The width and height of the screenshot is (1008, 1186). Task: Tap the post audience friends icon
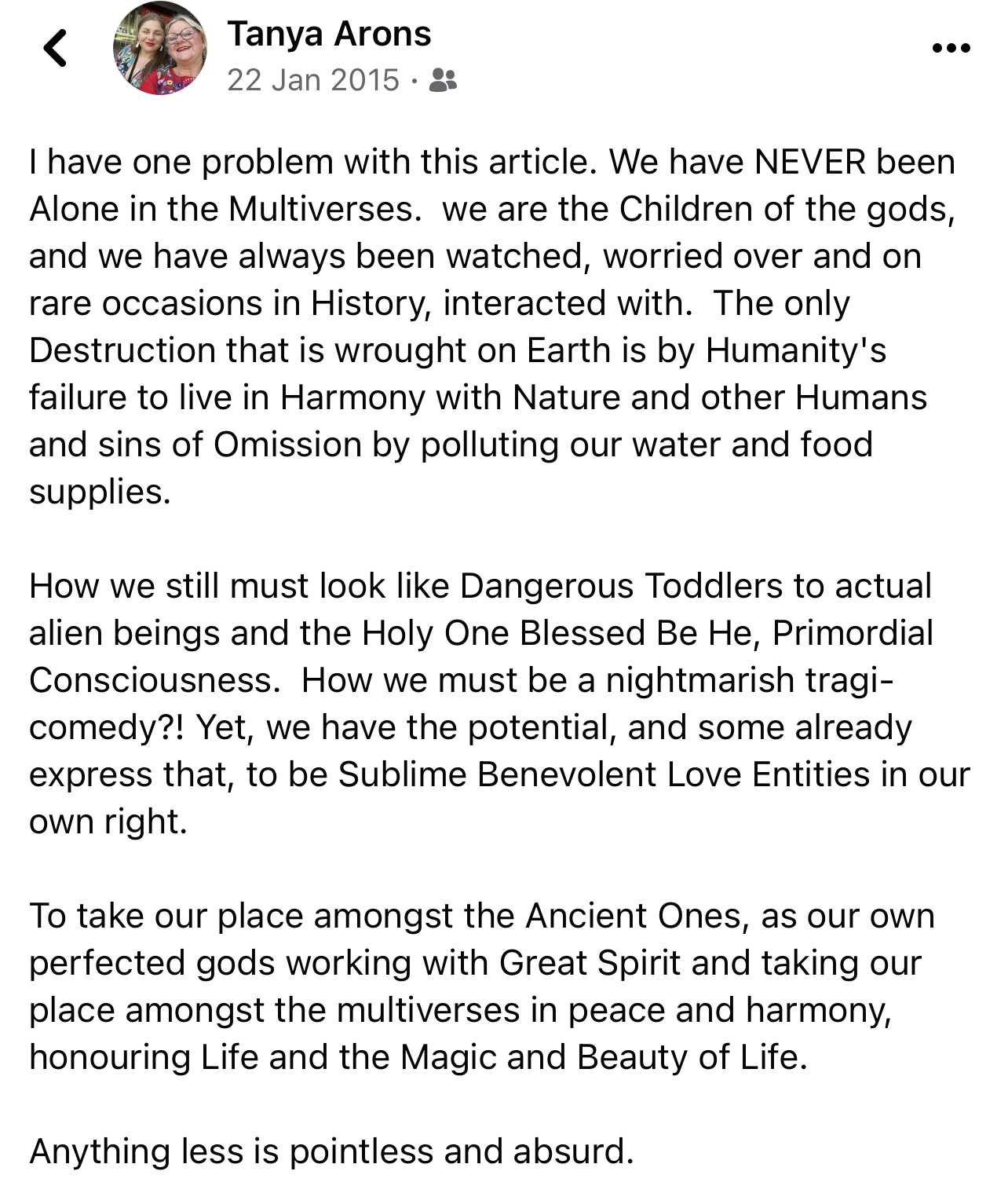[444, 79]
